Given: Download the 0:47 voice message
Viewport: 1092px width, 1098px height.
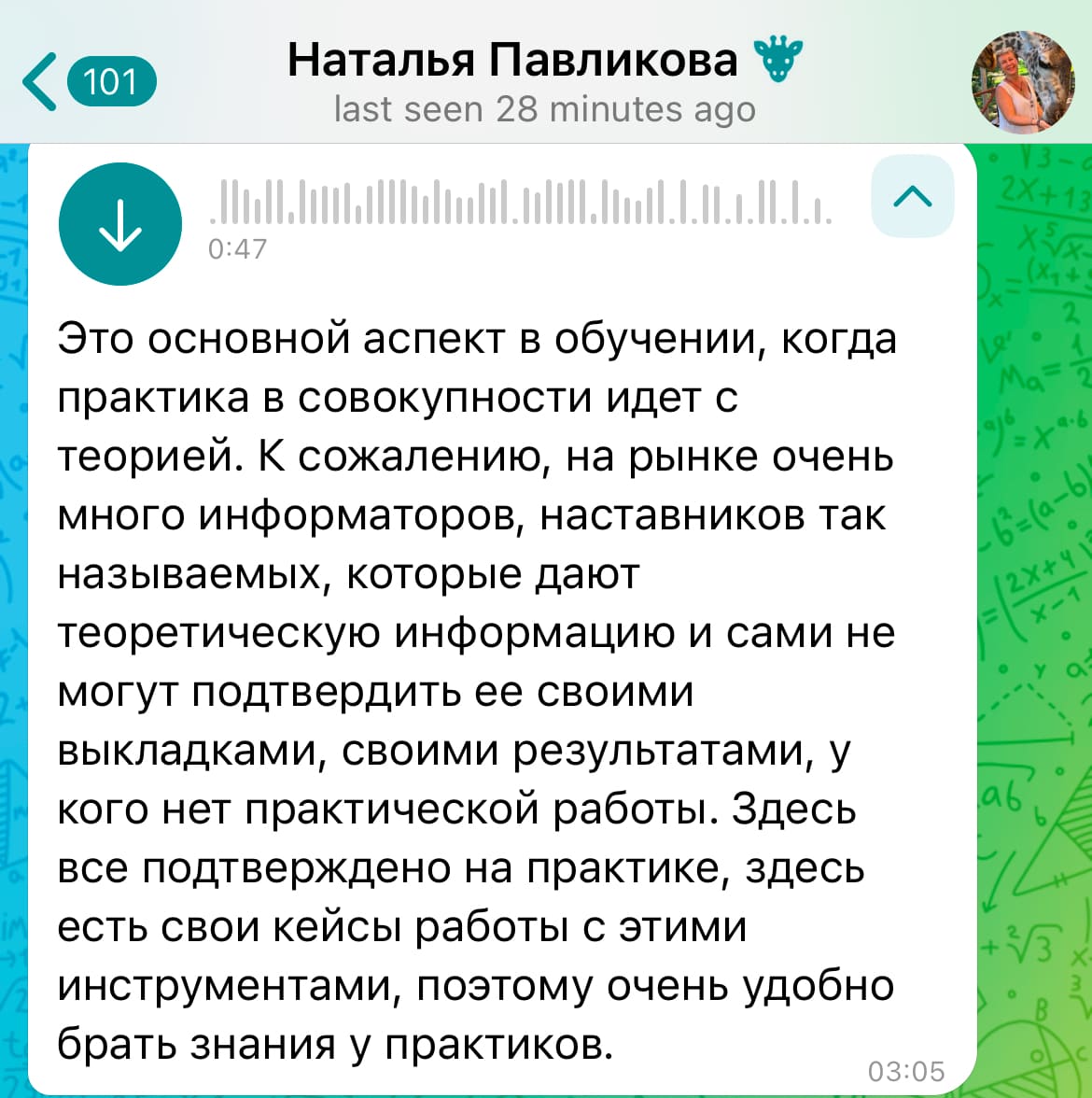Looking at the screenshot, I should click(120, 225).
